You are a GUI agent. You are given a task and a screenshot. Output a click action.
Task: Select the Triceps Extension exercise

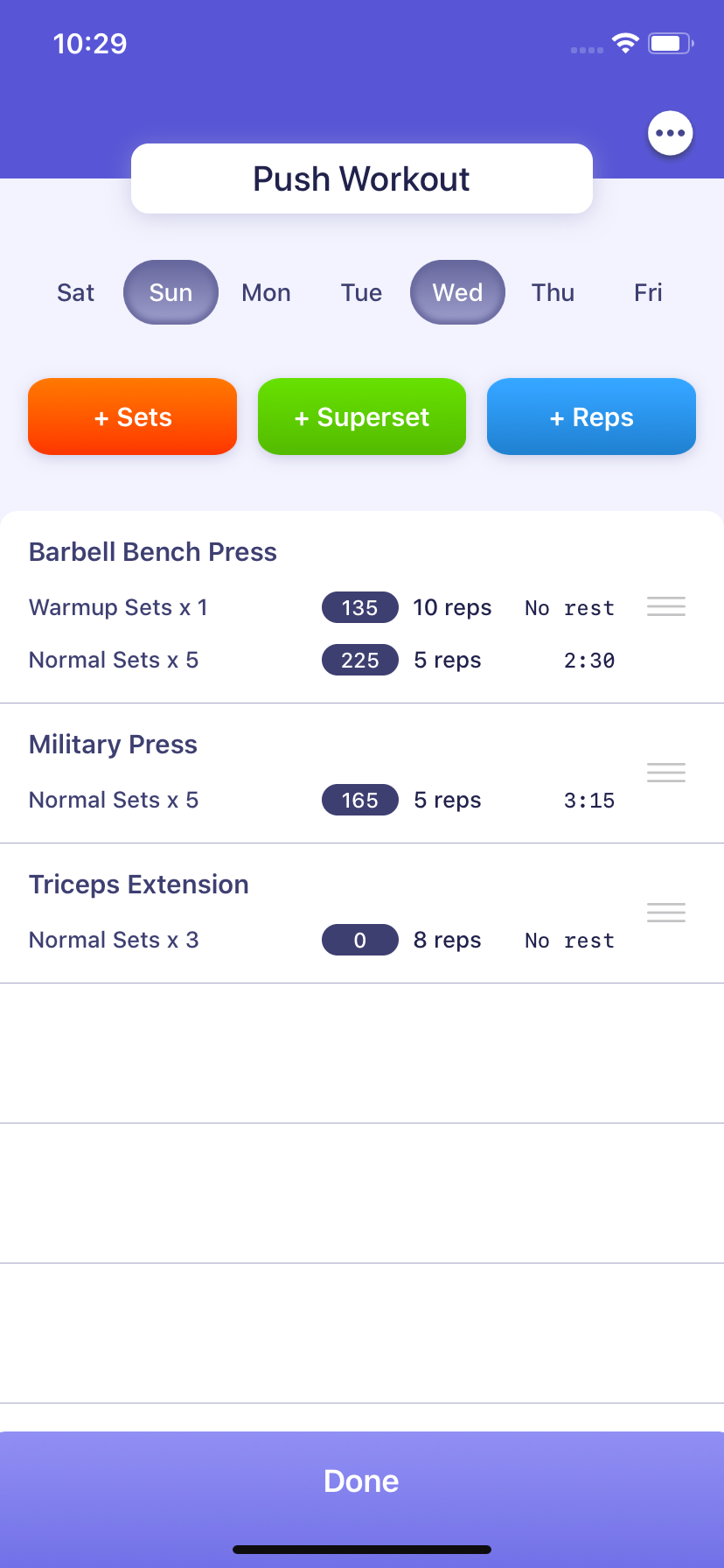pos(138,884)
